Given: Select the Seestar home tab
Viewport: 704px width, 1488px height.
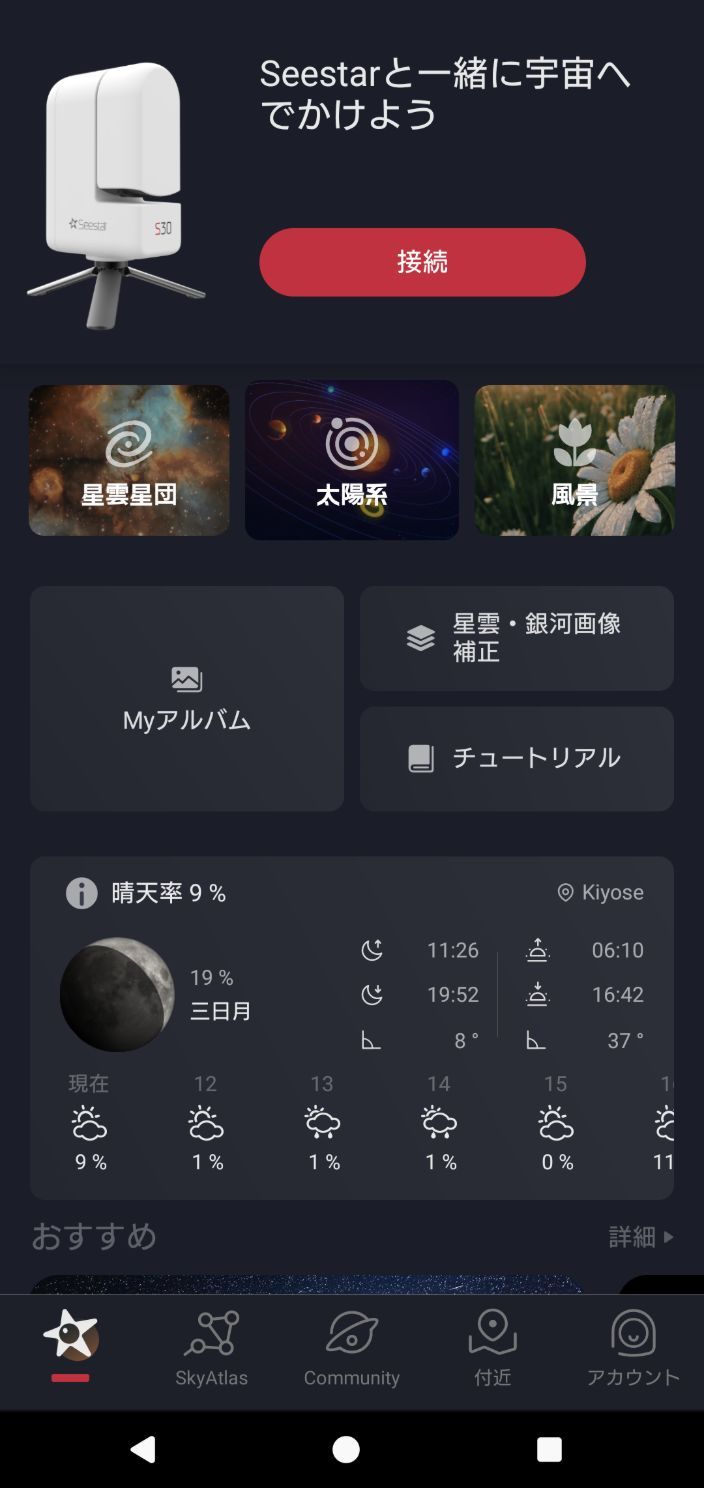Looking at the screenshot, I should point(70,1340).
